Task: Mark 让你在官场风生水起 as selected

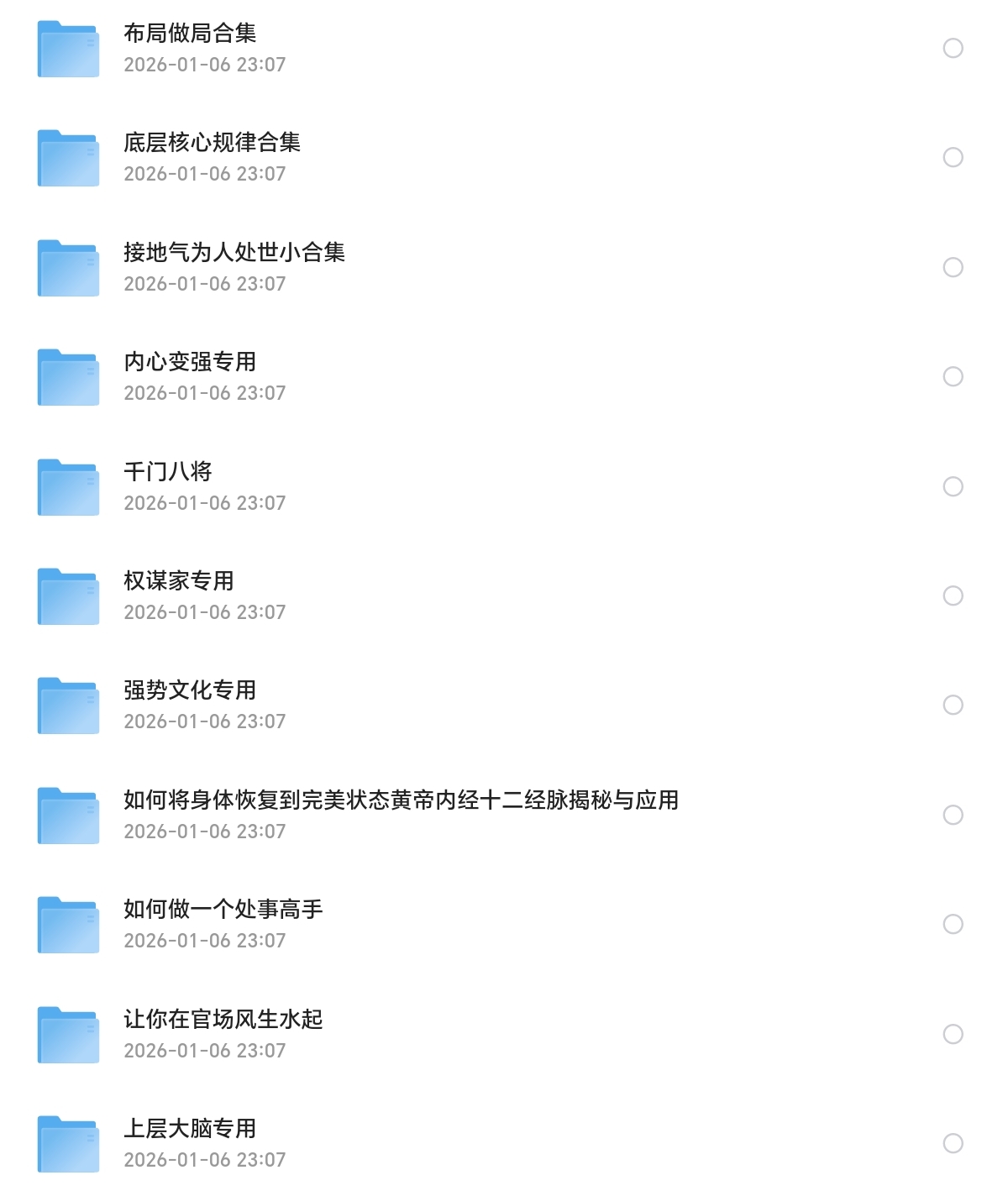Action: pos(953,1034)
